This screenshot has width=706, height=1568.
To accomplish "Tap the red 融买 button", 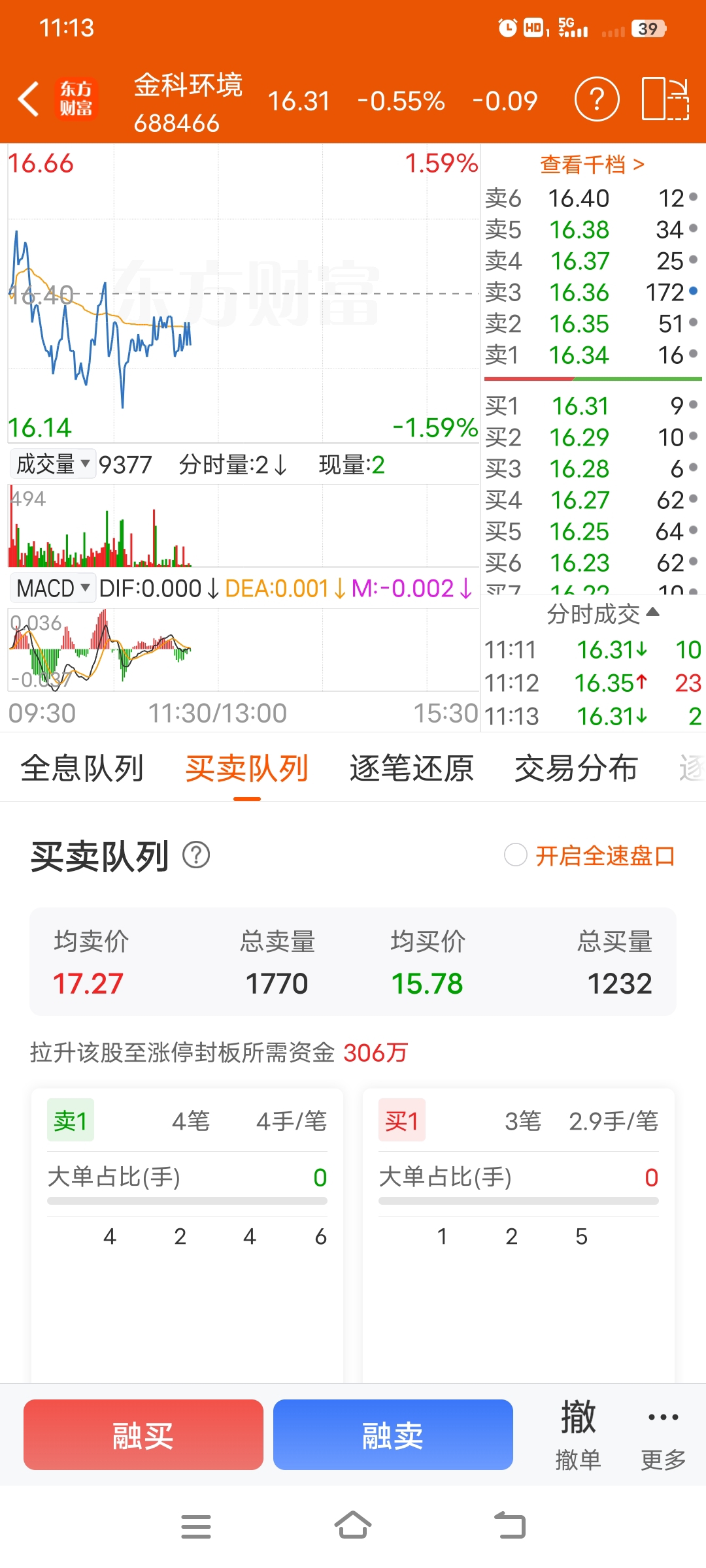I will tap(143, 1435).
